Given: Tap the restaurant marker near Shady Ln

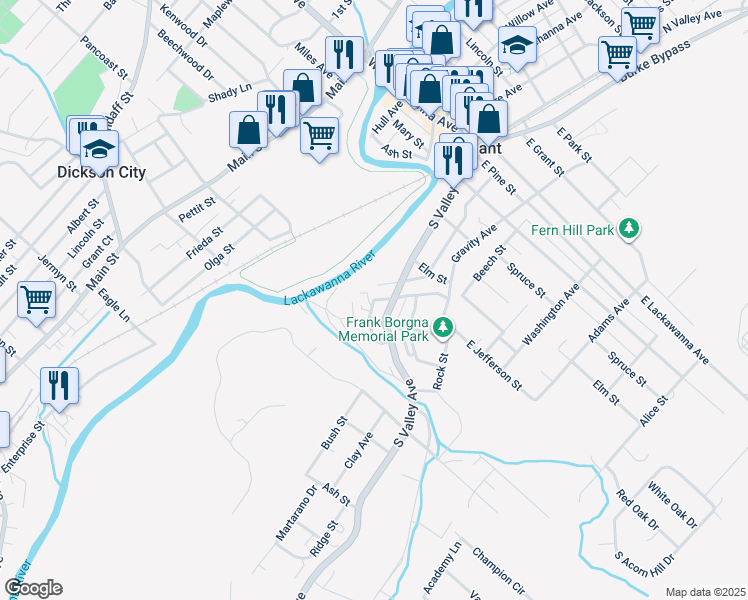Looking at the screenshot, I should [x=277, y=113].
